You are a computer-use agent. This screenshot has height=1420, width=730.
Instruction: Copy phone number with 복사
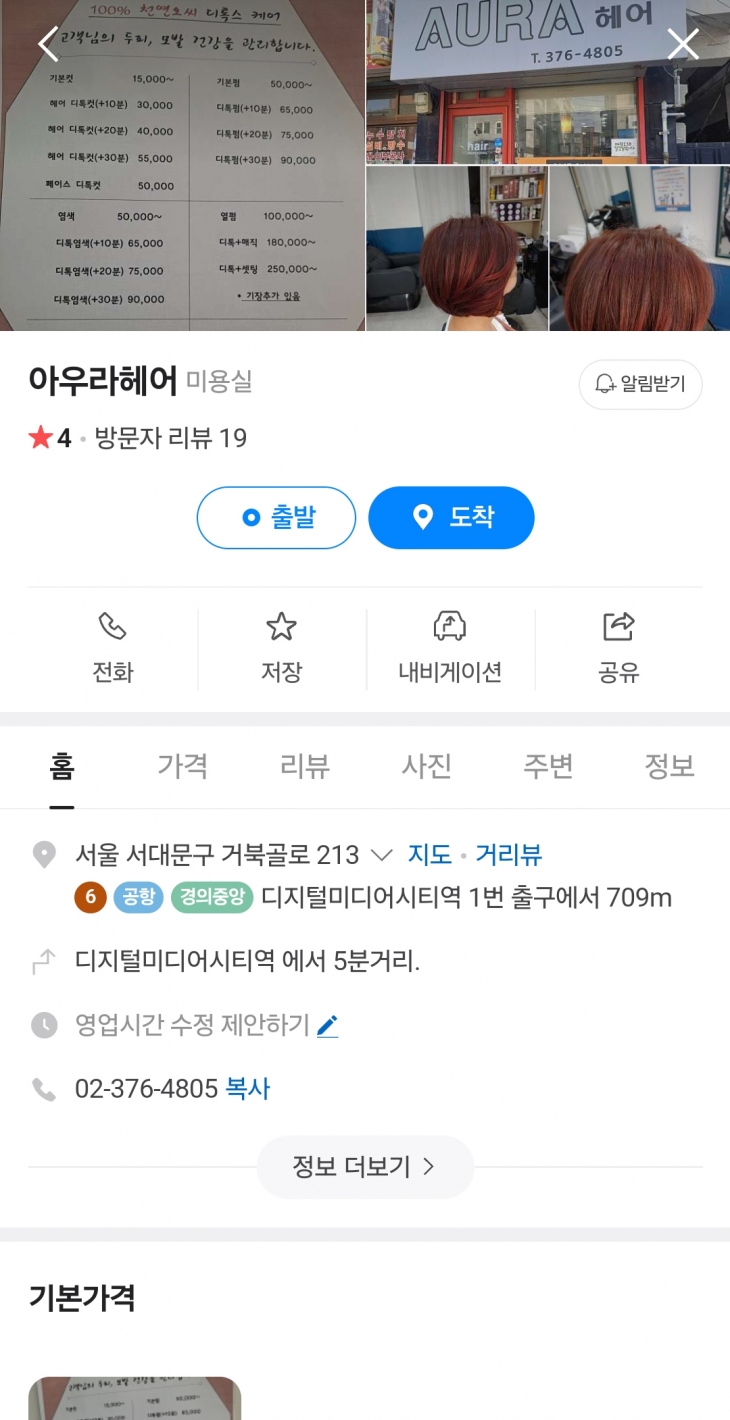(x=247, y=1088)
